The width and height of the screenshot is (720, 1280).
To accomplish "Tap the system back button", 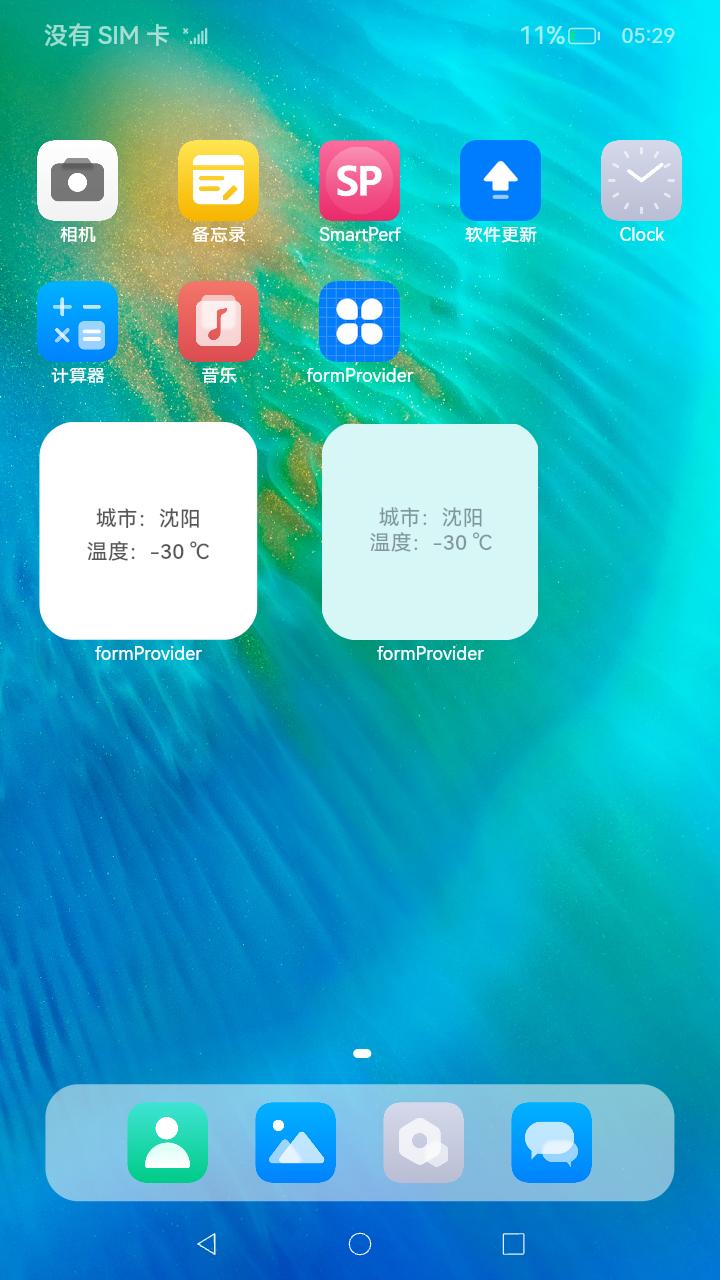I will (x=207, y=1243).
